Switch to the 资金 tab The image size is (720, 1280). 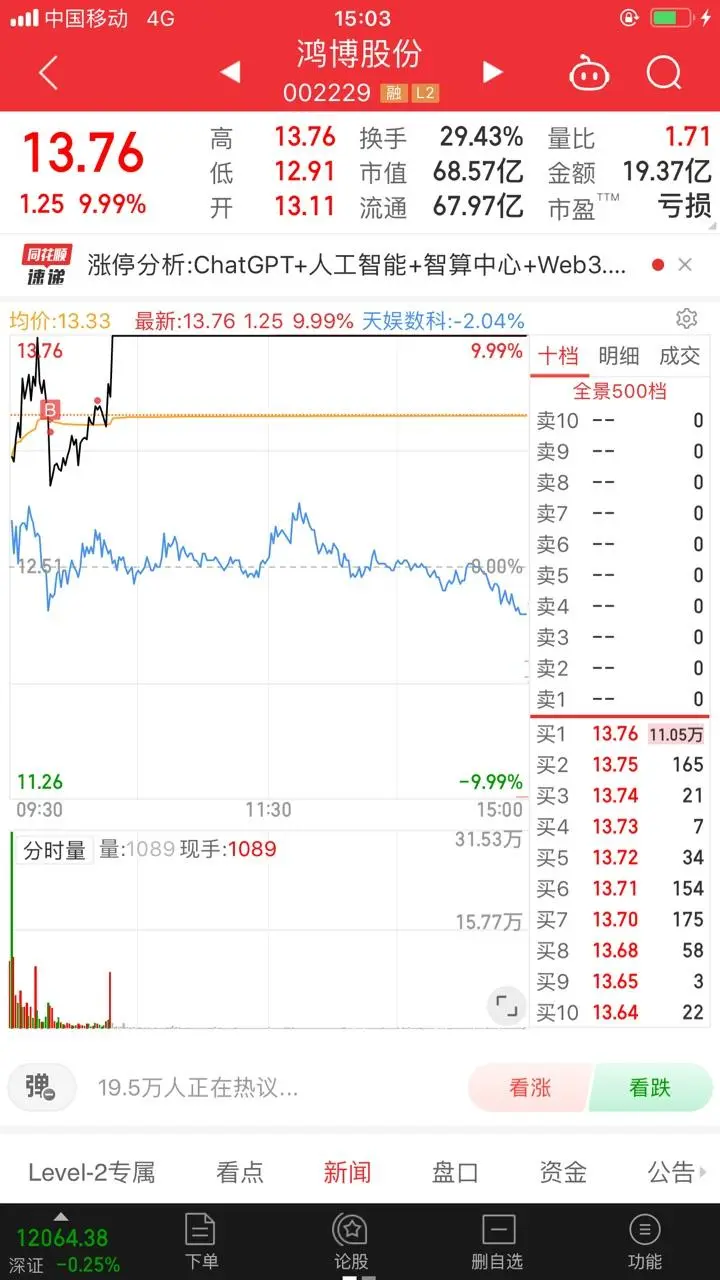[562, 1172]
